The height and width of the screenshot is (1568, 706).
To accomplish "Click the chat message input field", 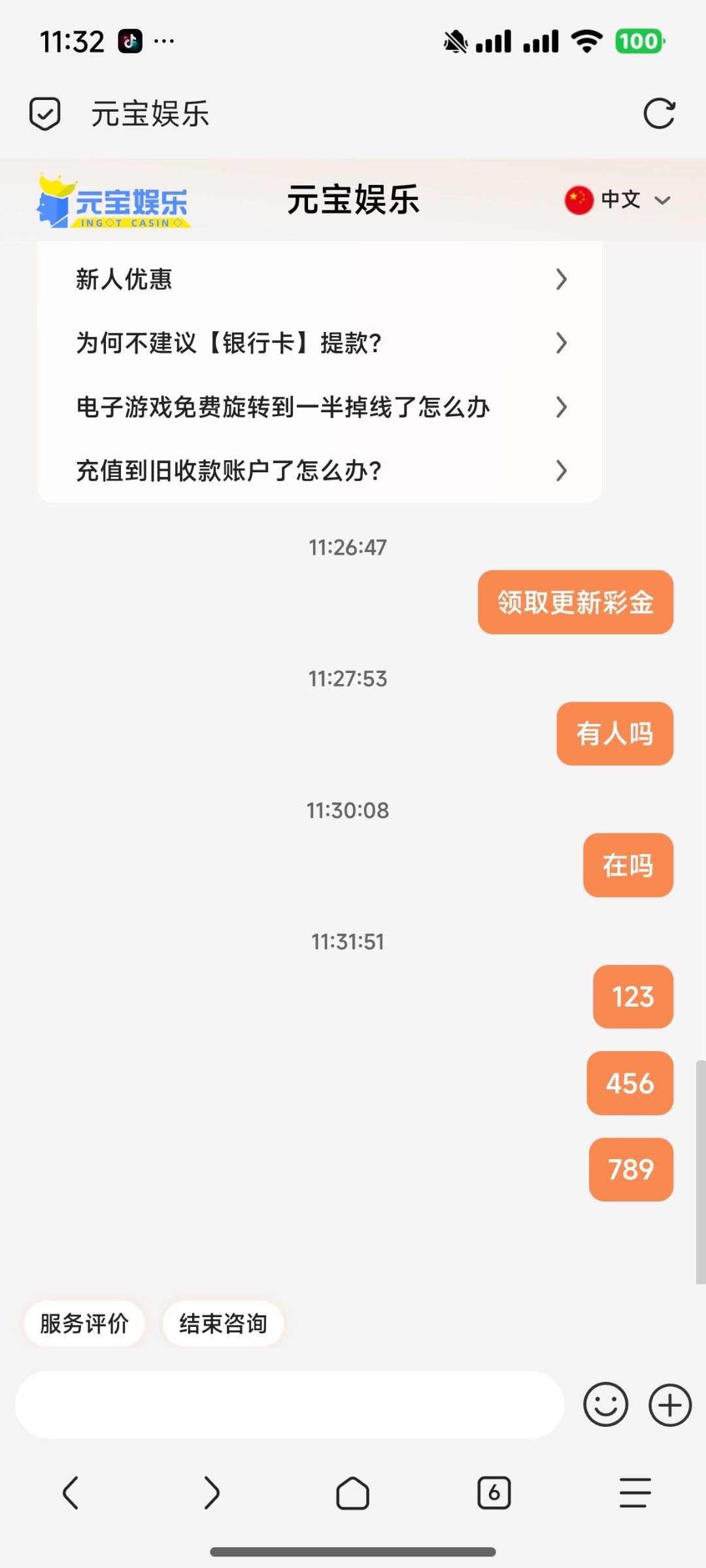I will (x=288, y=1403).
